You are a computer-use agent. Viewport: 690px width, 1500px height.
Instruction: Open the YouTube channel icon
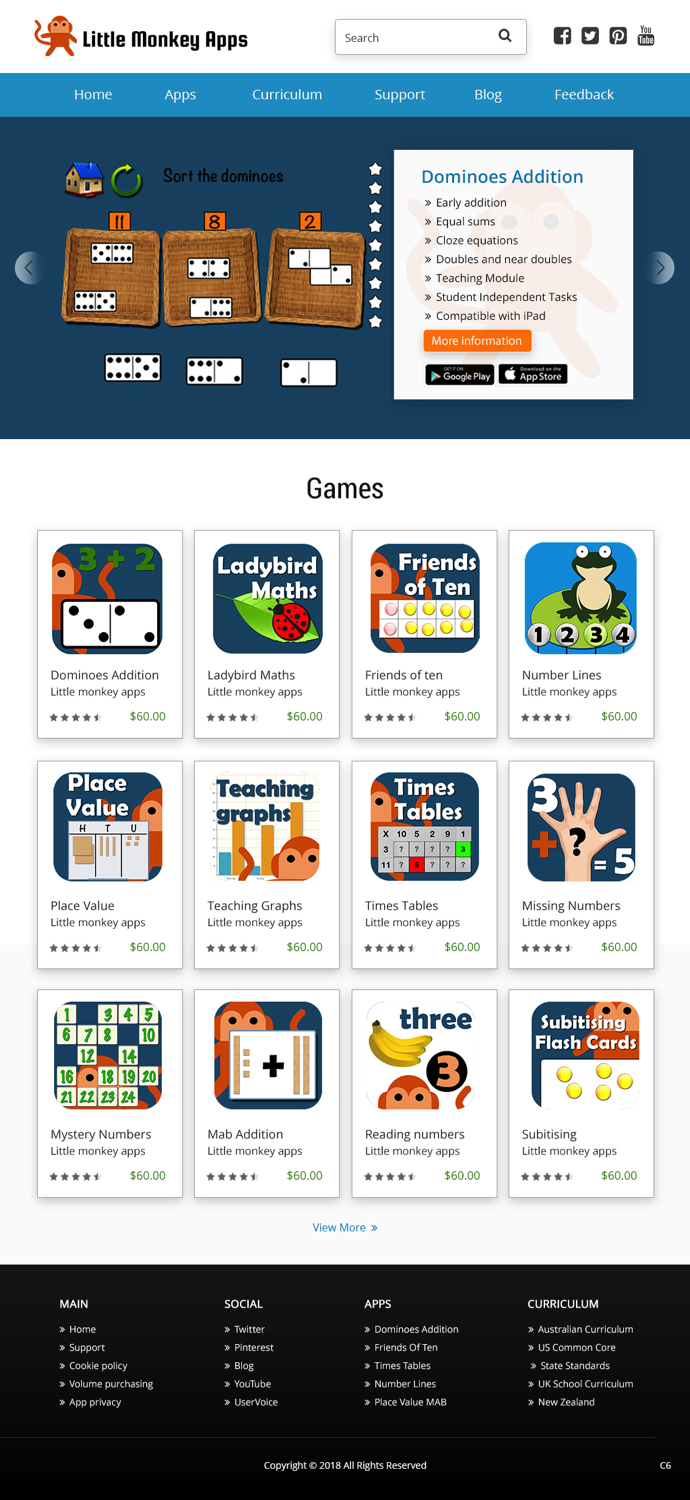pyautogui.click(x=646, y=36)
